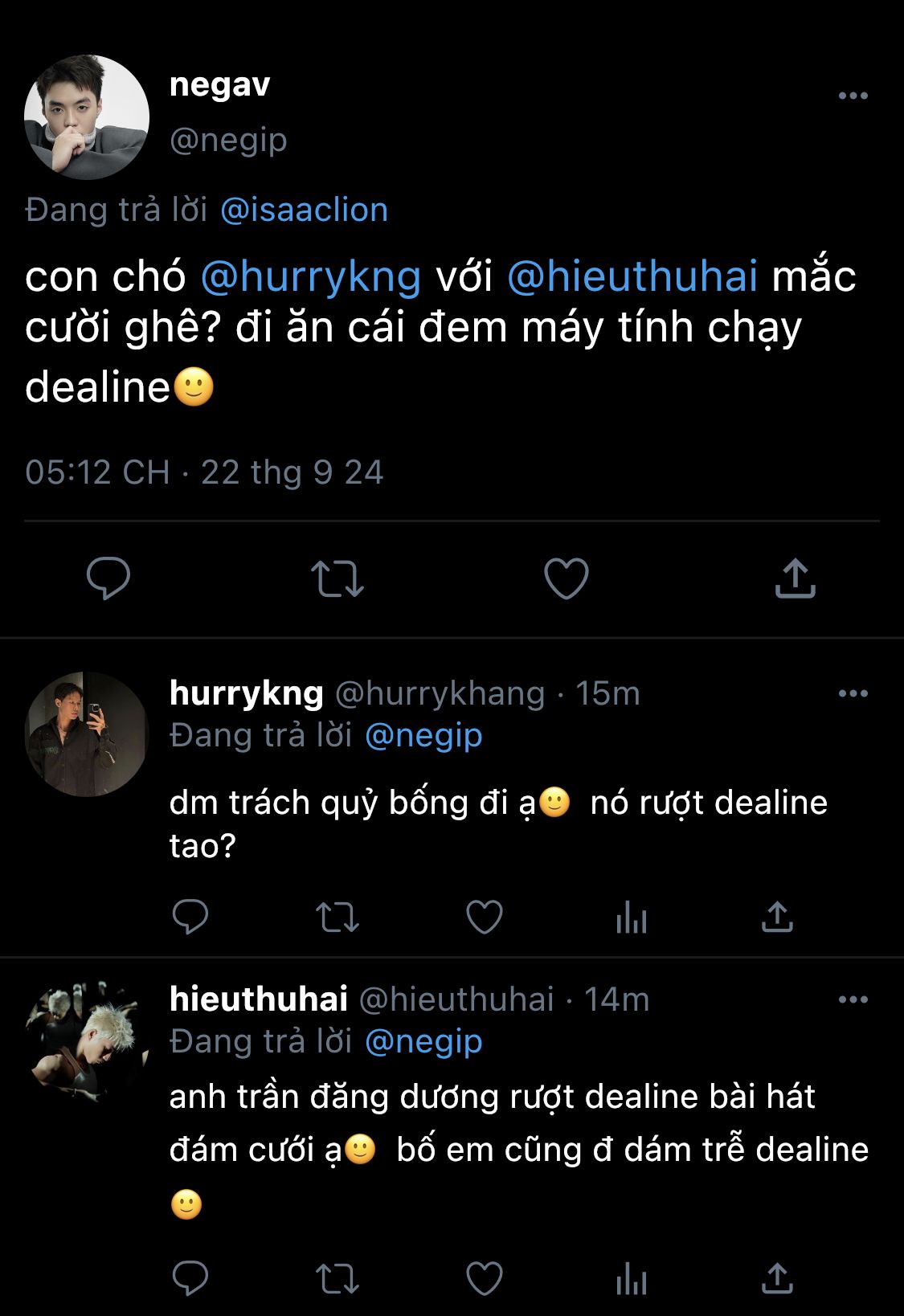Retweet hurrykng's reply
Viewport: 904px width, 1316px height.
[x=337, y=917]
